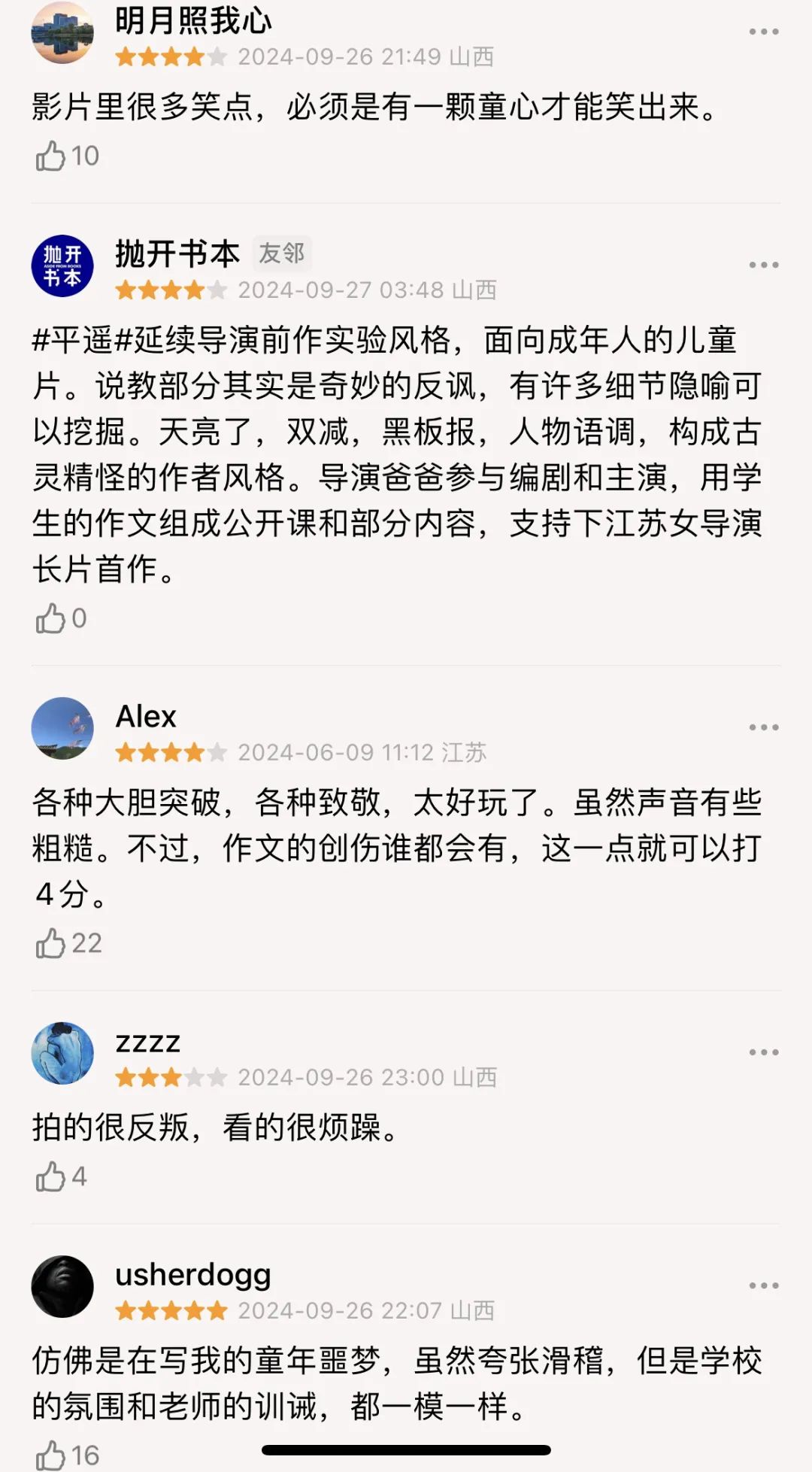This screenshot has width=812, height=1472.
Task: View Alex's profile picture
Action: pos(62,728)
